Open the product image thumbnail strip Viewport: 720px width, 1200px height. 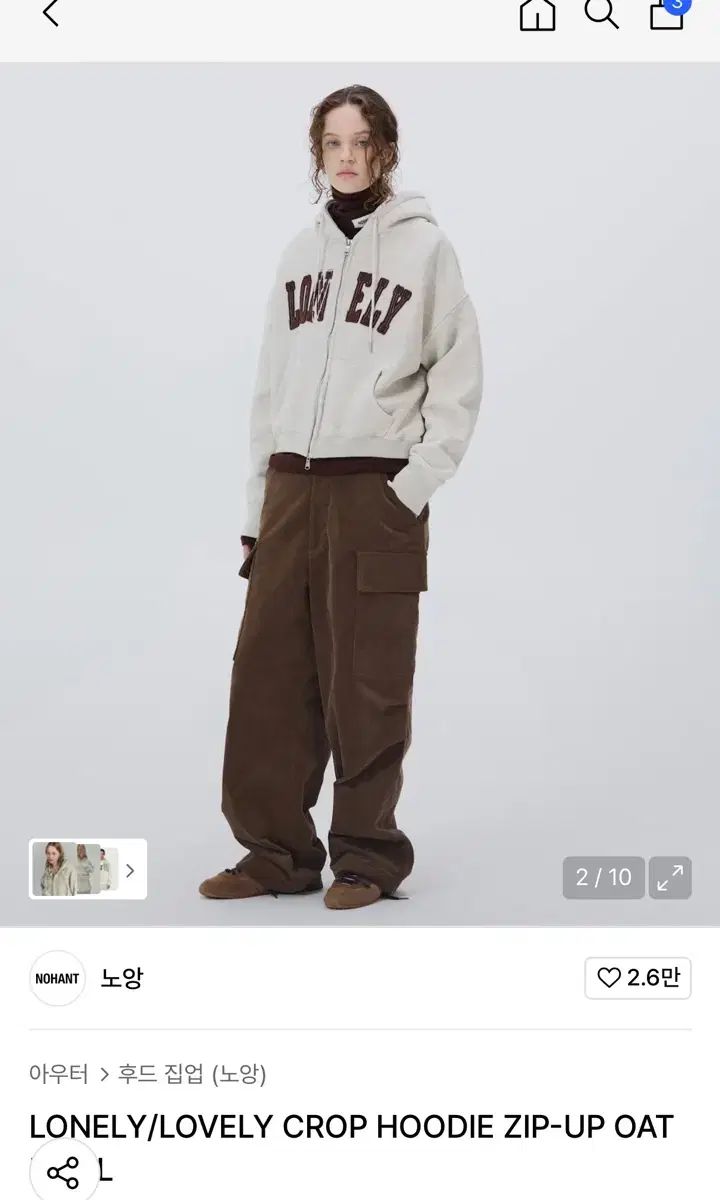[88, 869]
